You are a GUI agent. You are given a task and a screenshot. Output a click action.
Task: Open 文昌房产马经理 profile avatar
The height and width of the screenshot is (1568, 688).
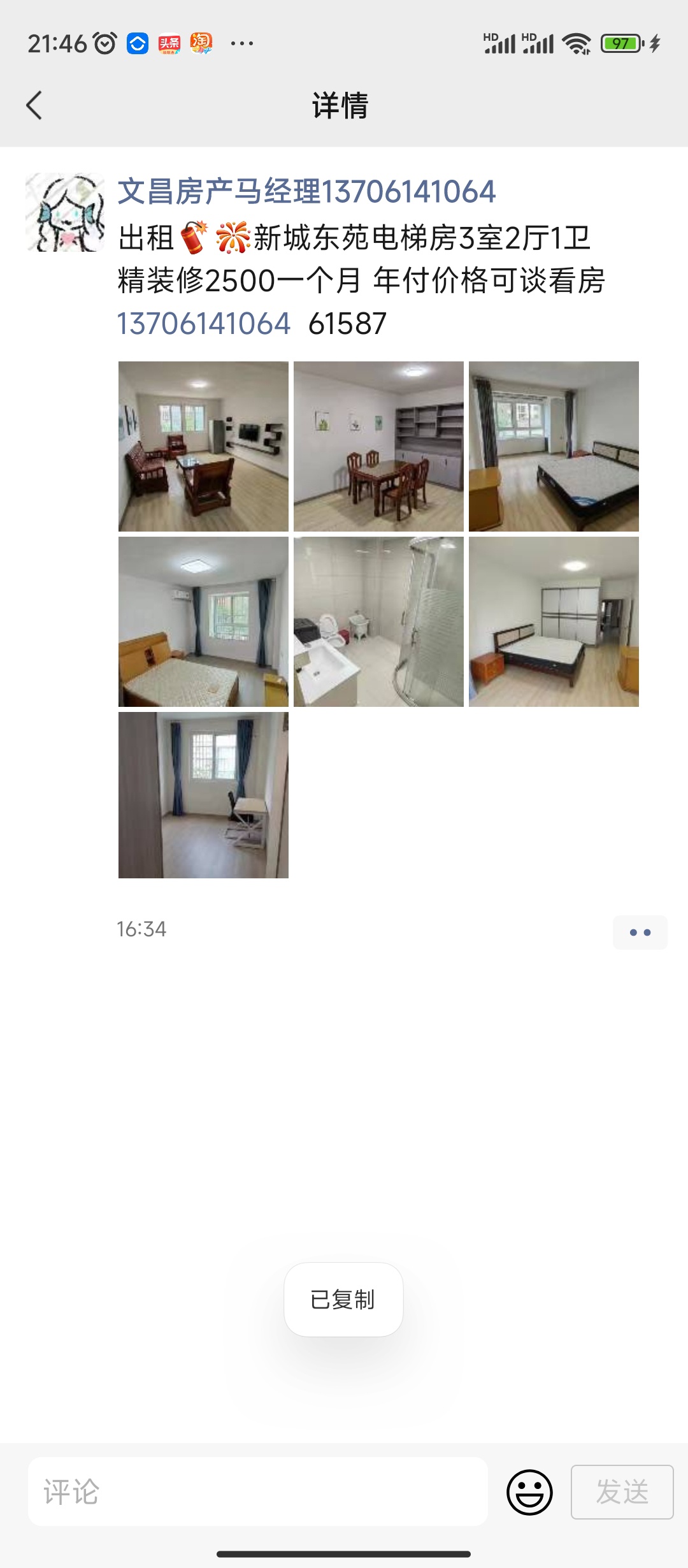click(65, 212)
